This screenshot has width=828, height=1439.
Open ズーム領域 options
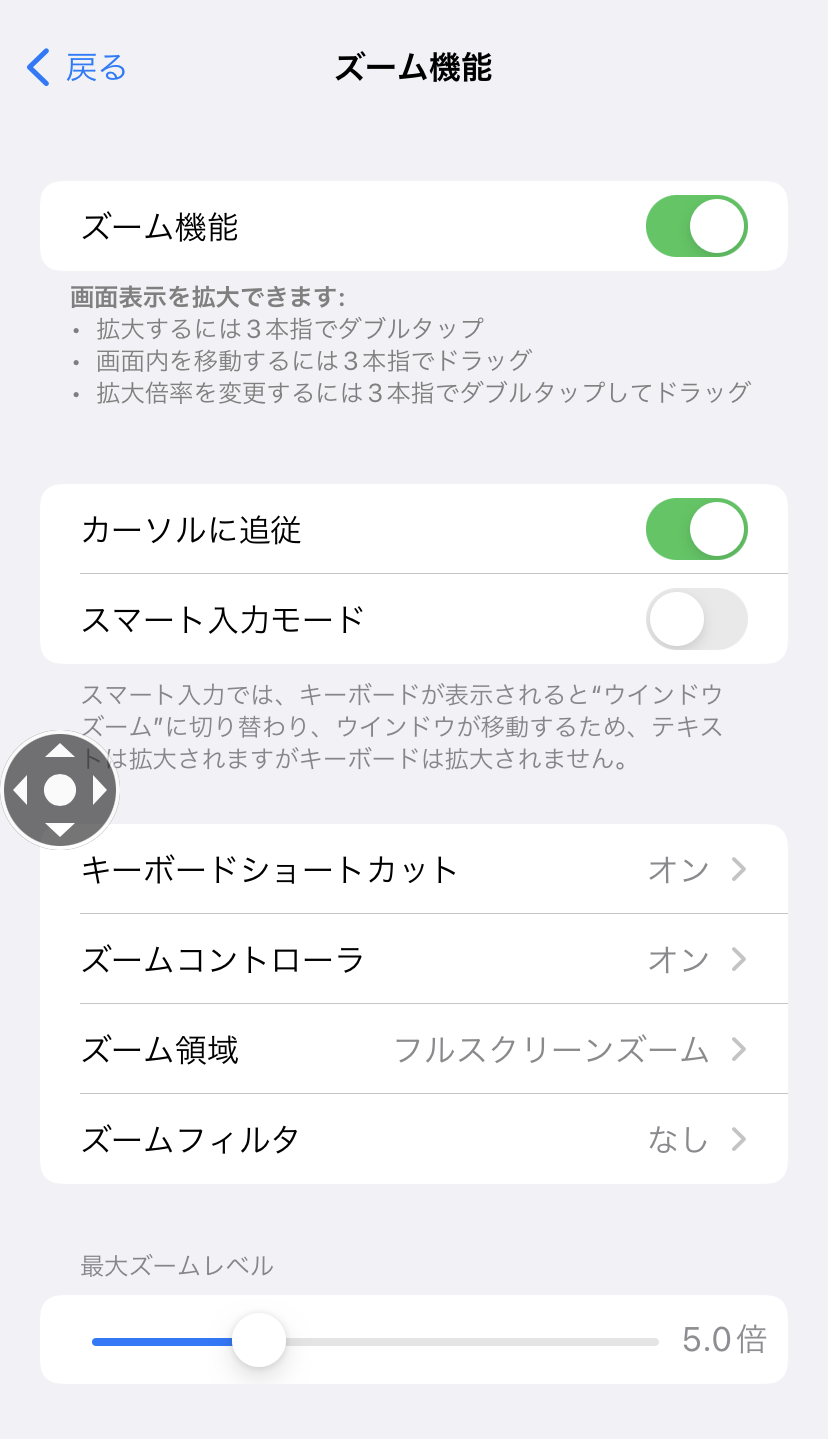point(414,1049)
